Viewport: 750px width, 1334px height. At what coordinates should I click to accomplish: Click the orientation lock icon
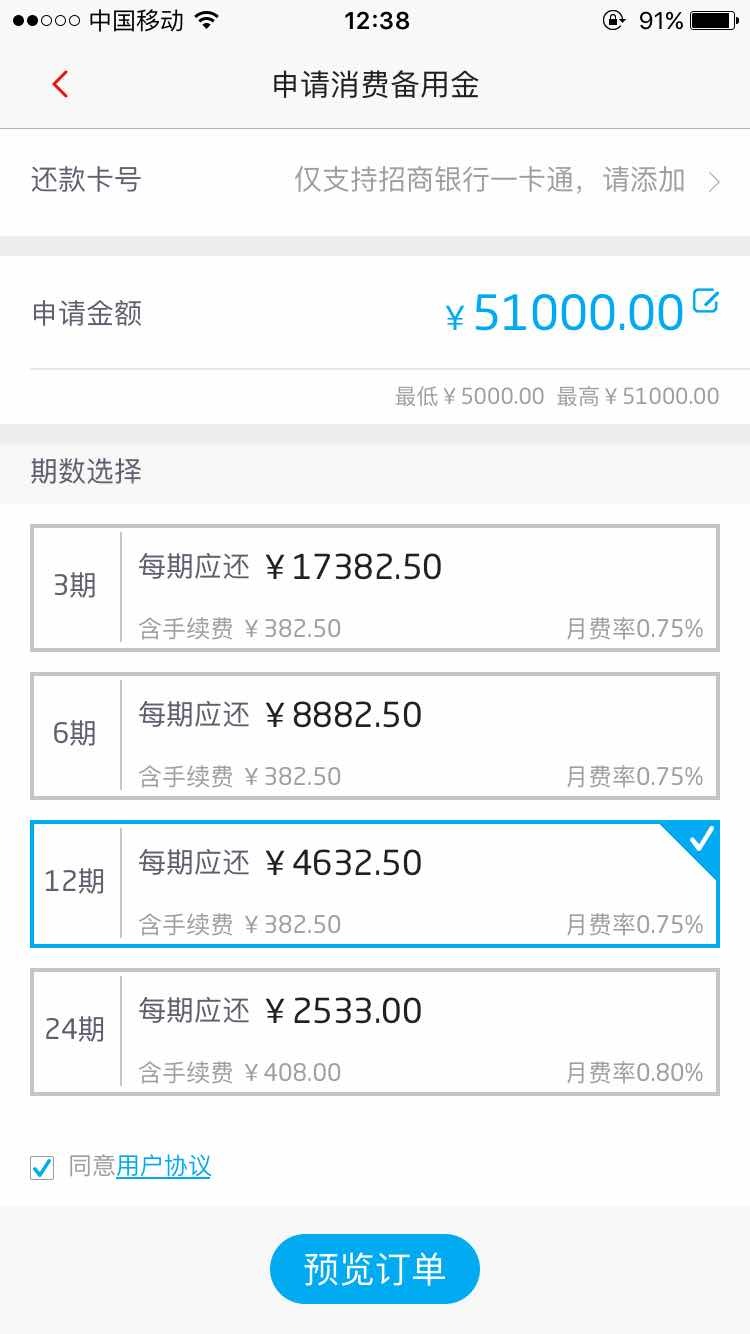pos(615,19)
